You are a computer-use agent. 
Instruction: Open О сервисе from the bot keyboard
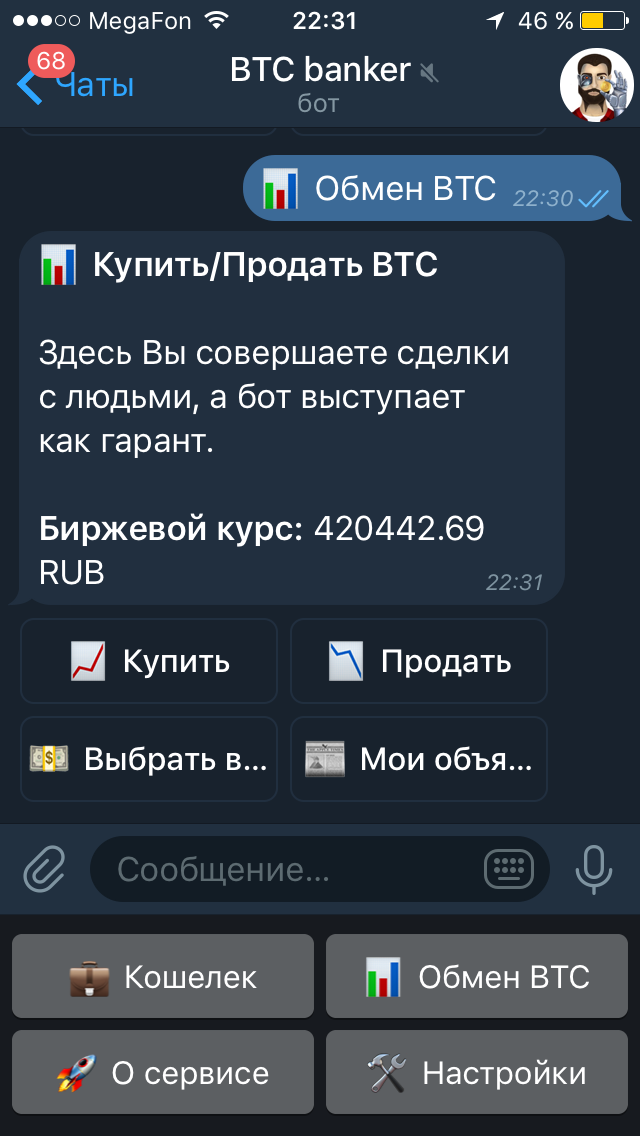coord(163,1073)
